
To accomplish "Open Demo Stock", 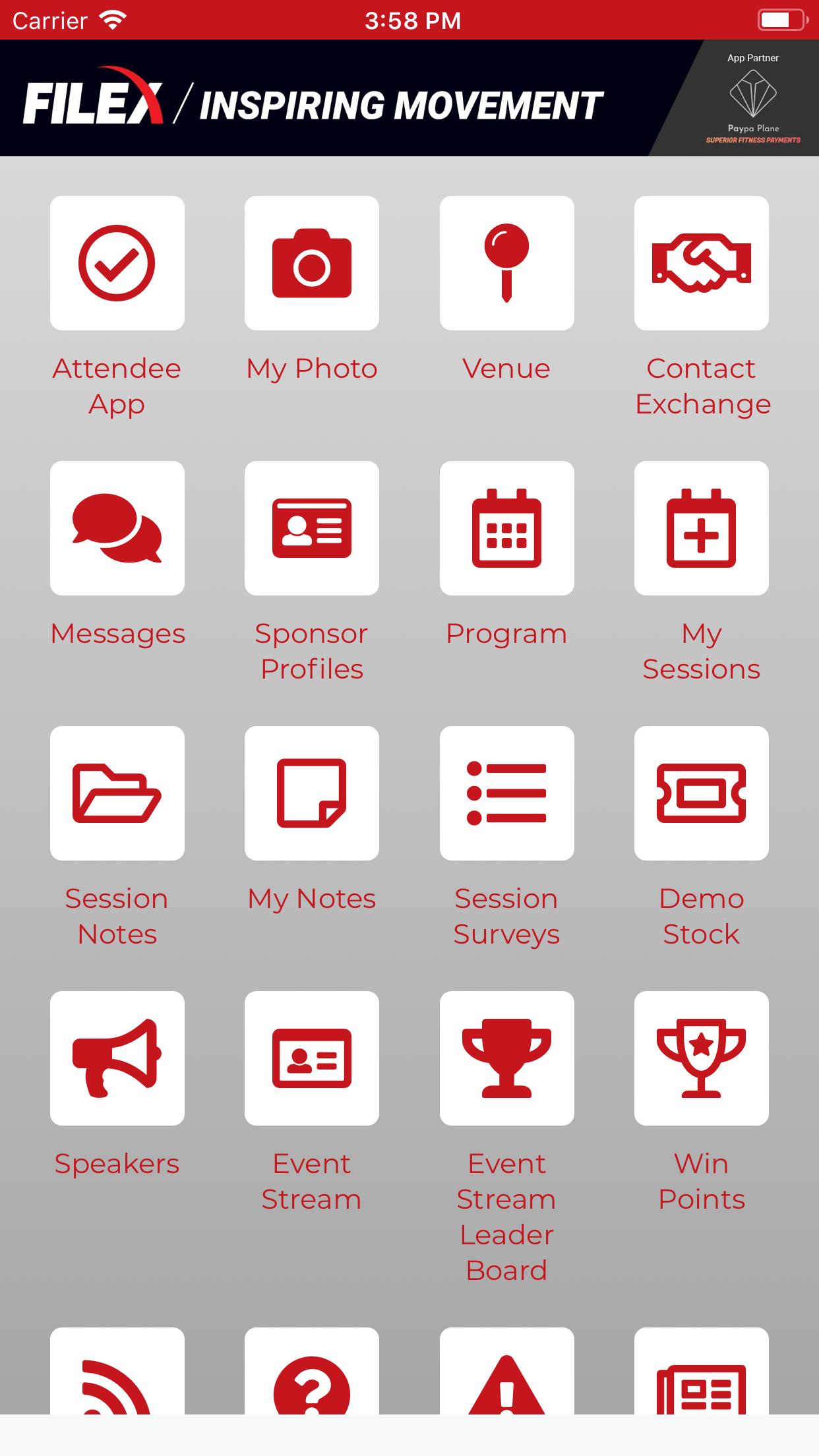I will coord(702,793).
